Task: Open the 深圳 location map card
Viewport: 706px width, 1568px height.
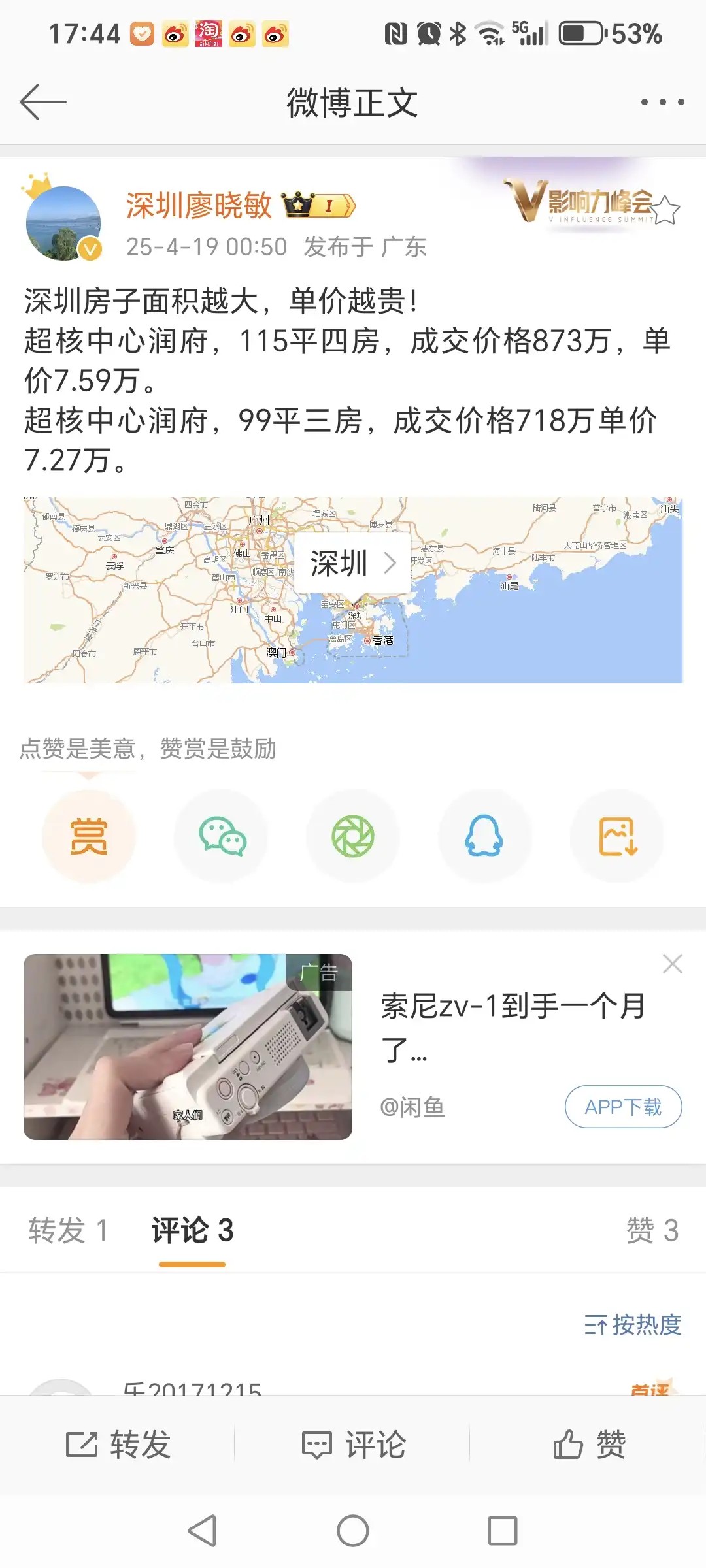Action: coord(352,563)
